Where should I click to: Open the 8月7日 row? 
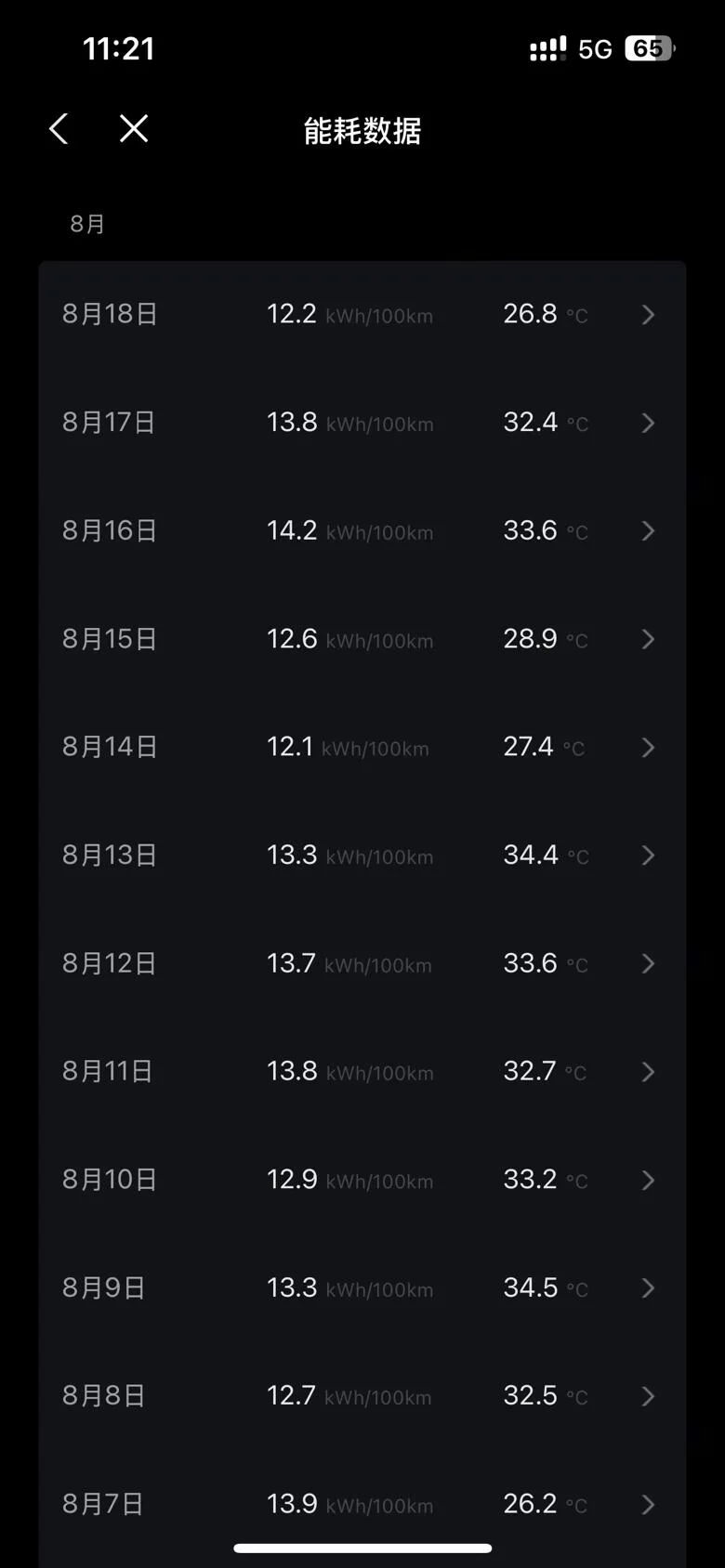(x=362, y=1505)
